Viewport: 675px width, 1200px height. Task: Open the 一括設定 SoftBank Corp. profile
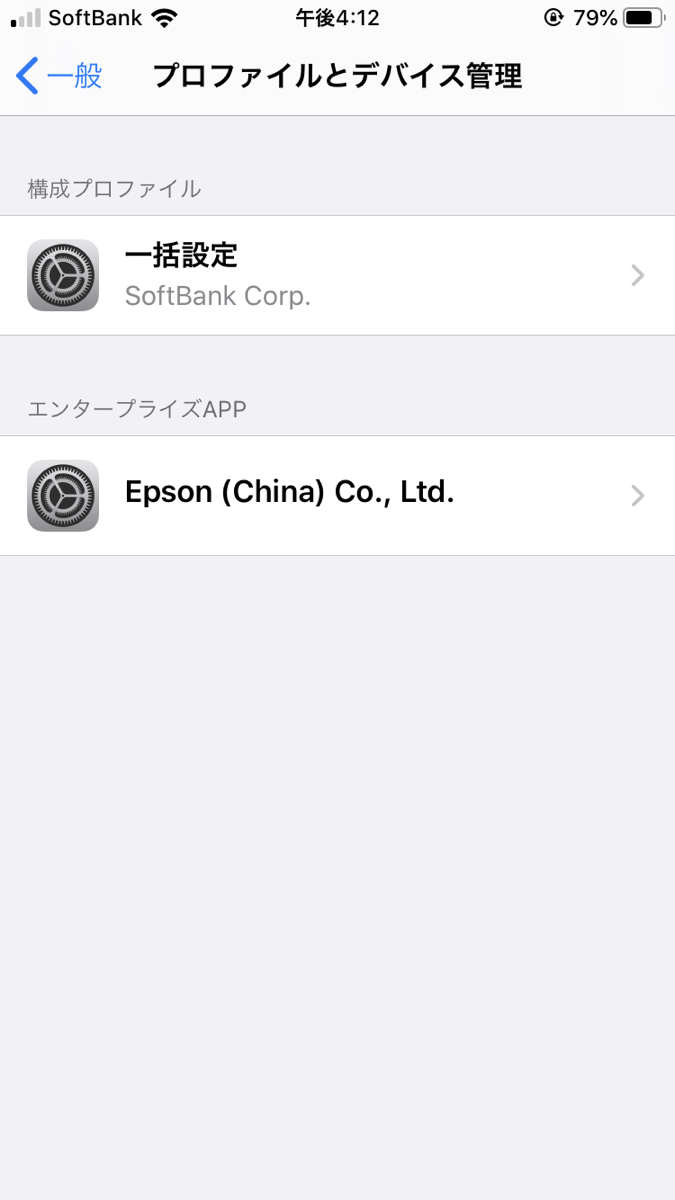(337, 275)
